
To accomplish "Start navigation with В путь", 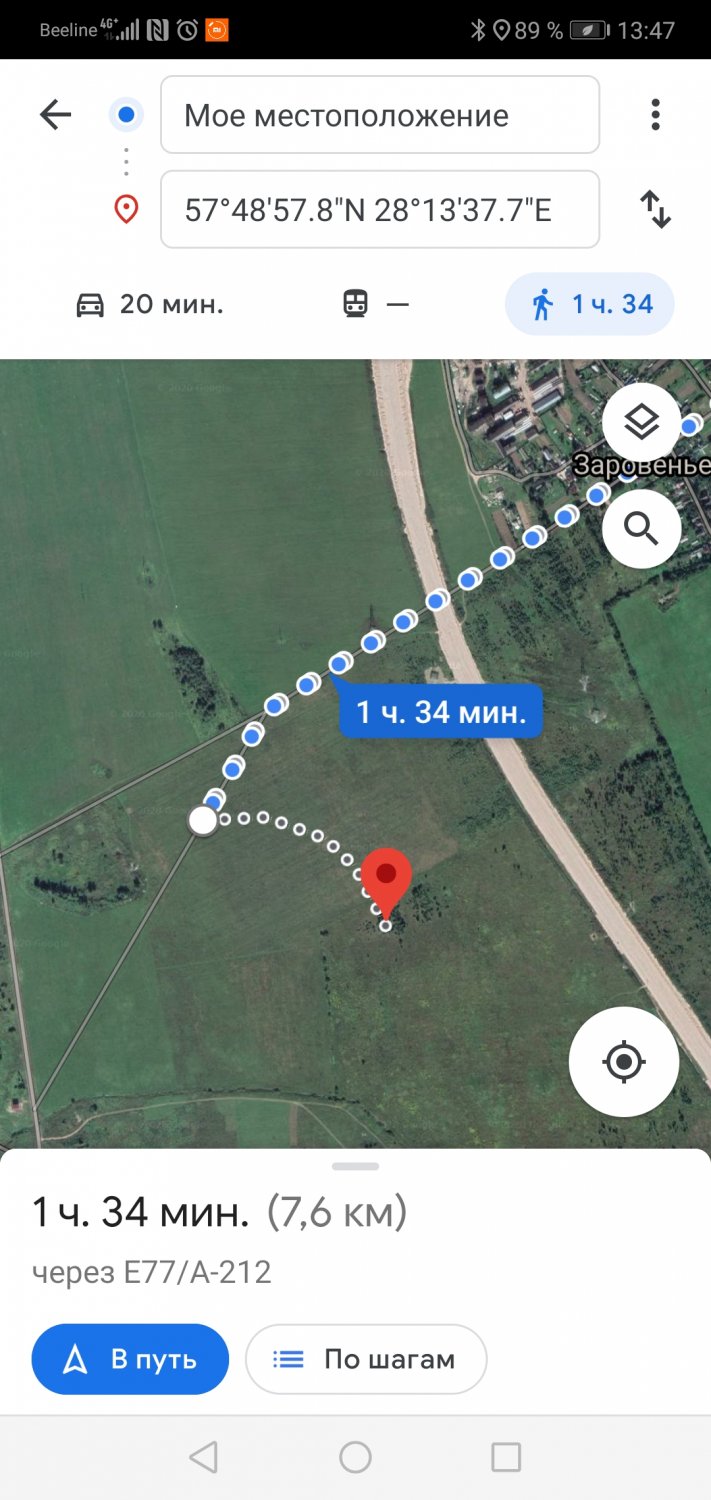I will point(130,1359).
